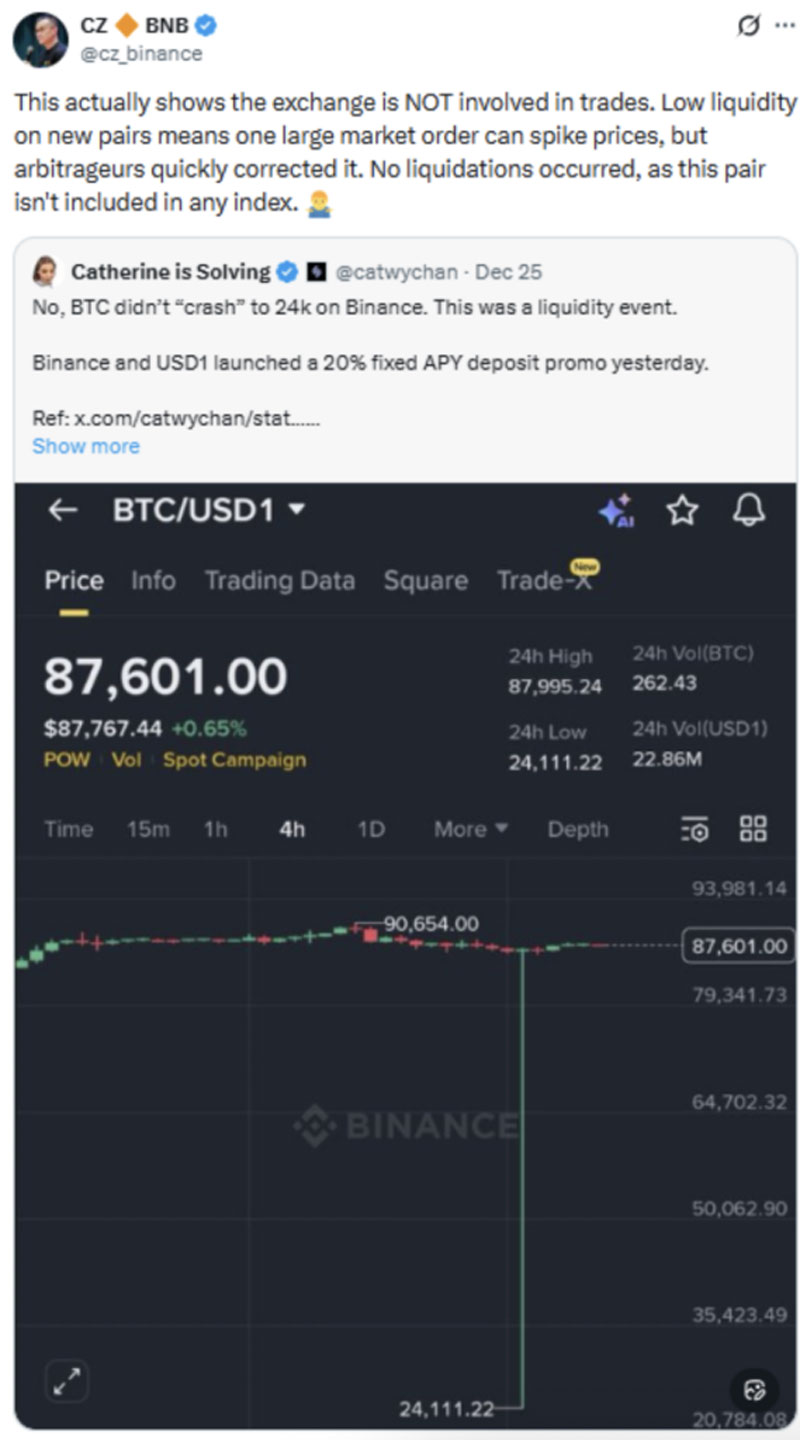Open the overflow menu on CZ's post
Viewport: 800px width, 1440px height.
point(785,27)
